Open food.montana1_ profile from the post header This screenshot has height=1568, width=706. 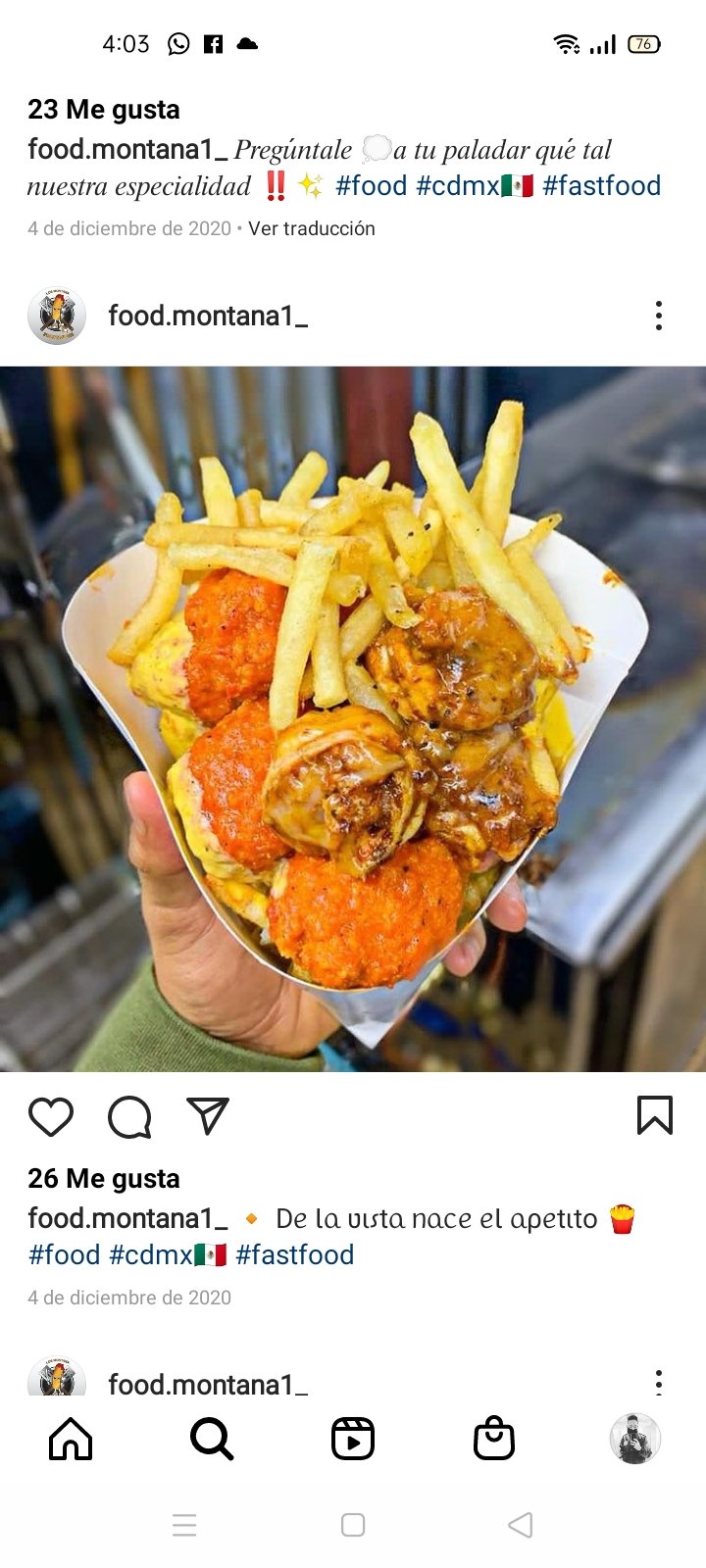tap(207, 316)
